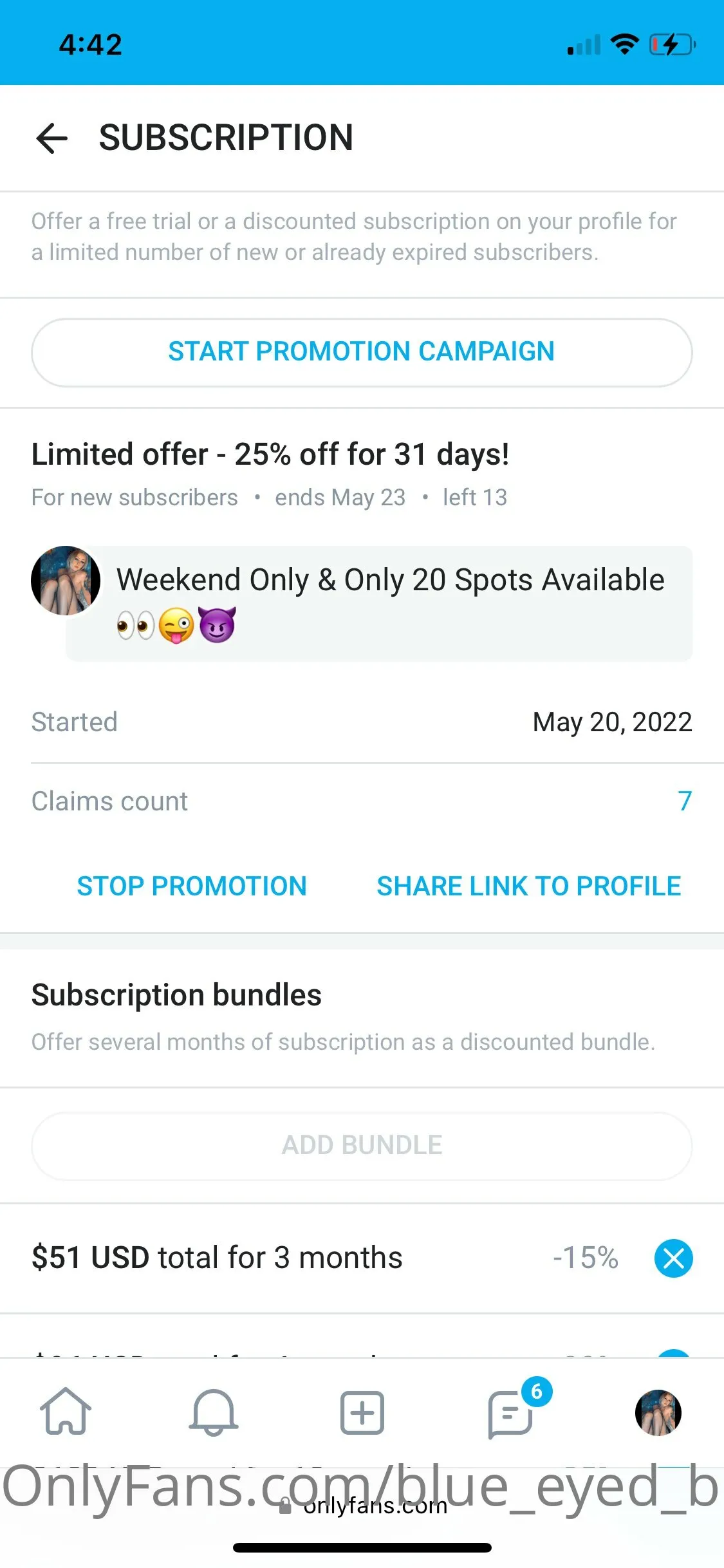724x1568 pixels.
Task: Start a promotion campaign
Action: [362, 352]
